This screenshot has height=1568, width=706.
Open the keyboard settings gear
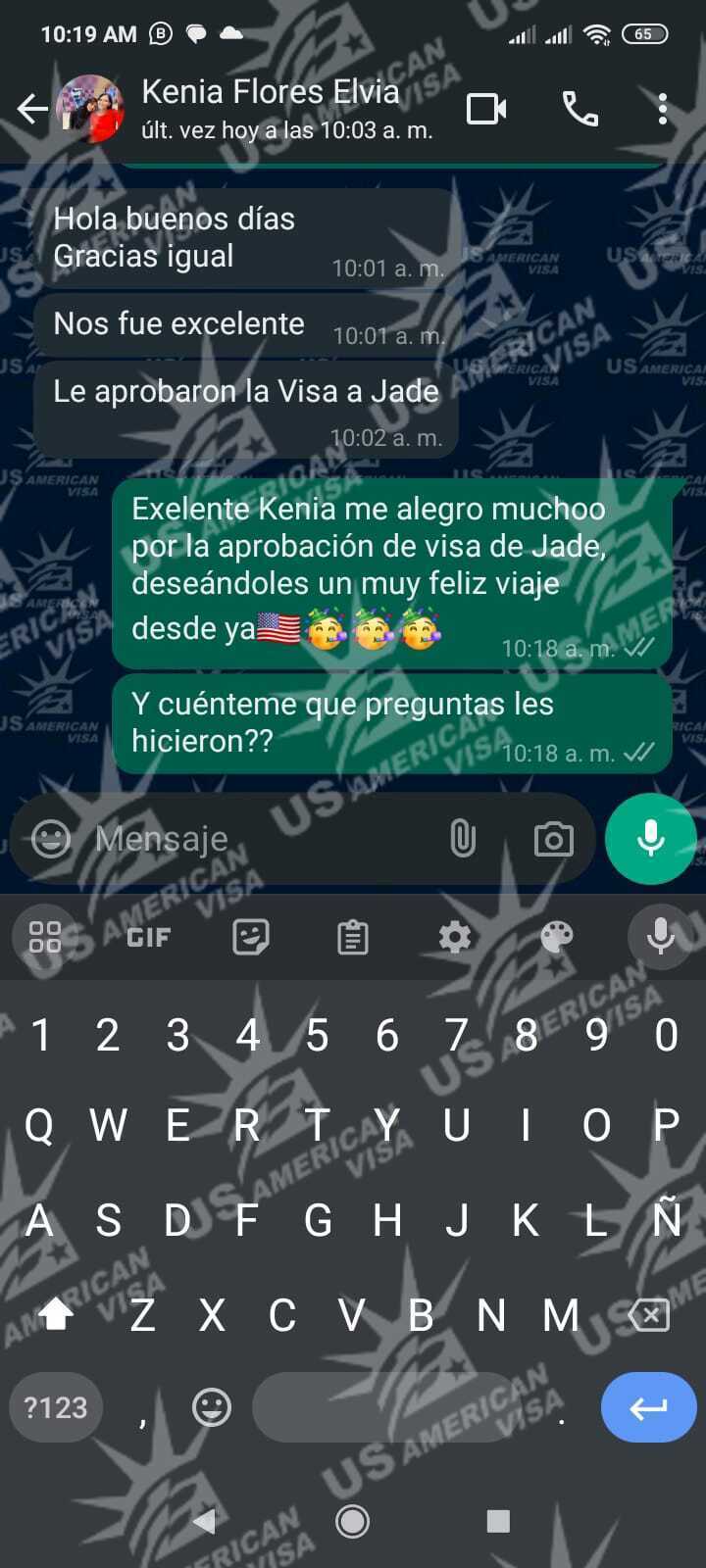[455, 938]
